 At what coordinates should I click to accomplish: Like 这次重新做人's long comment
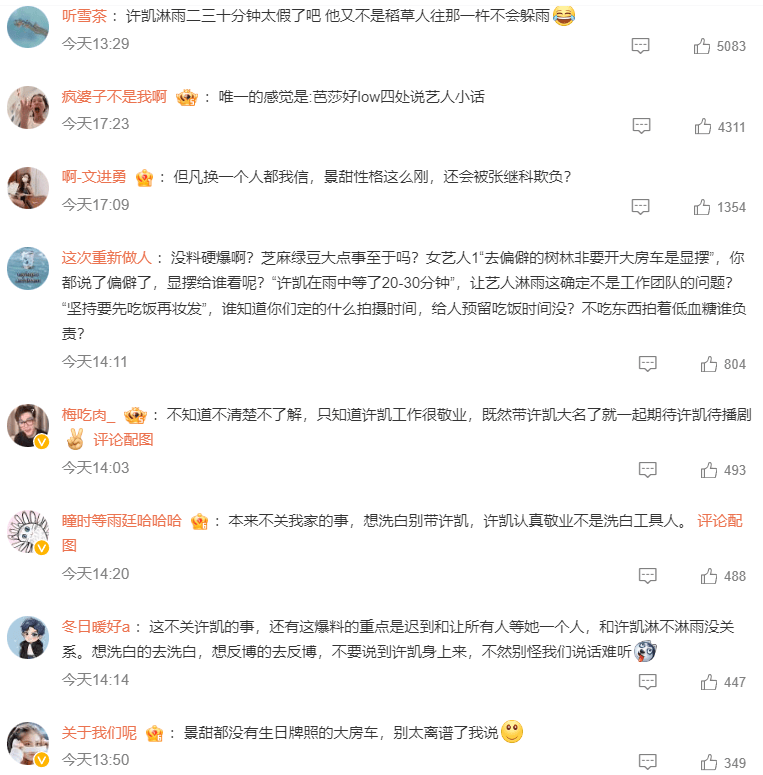point(709,364)
